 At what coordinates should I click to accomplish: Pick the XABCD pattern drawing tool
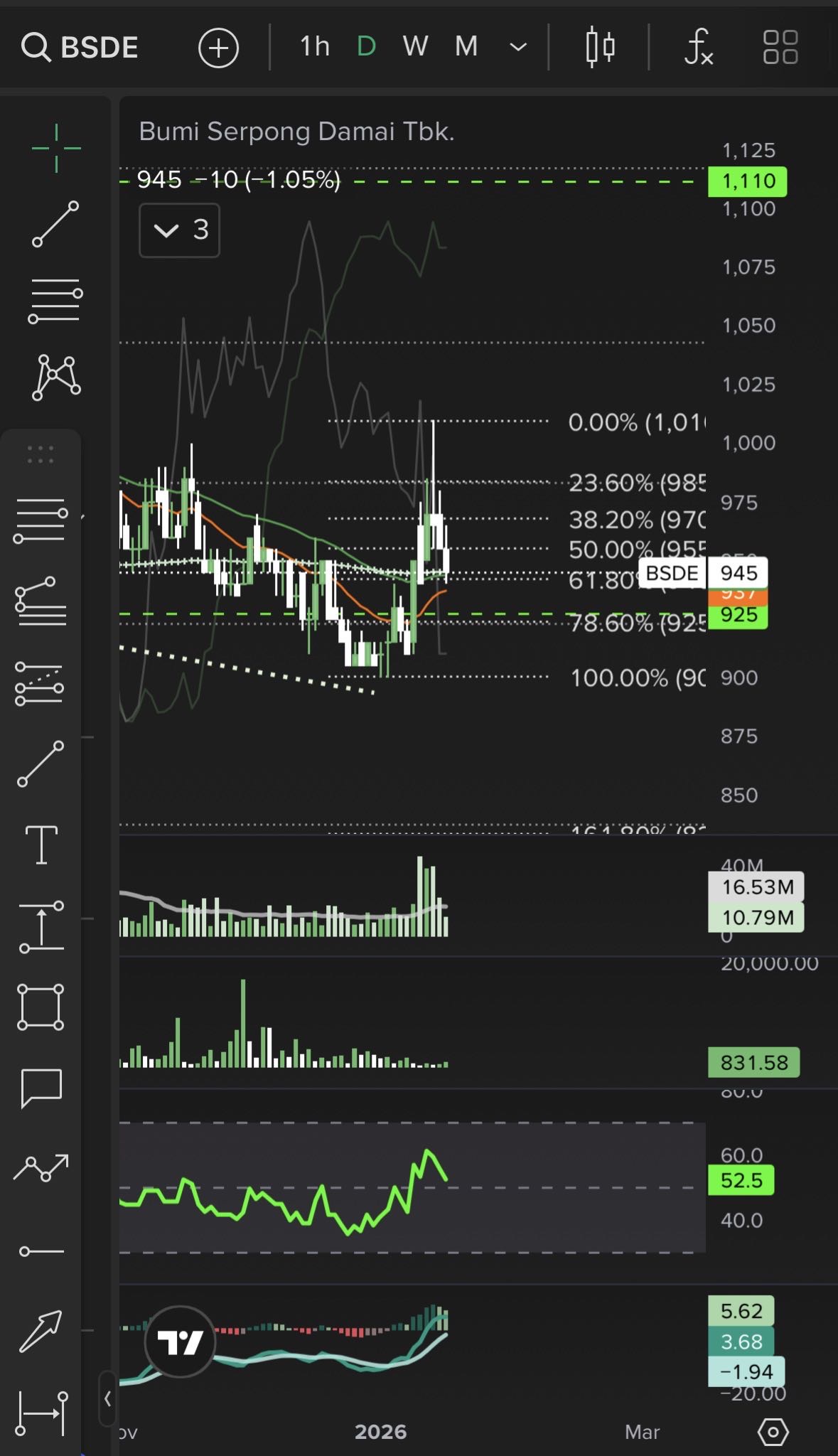tap(56, 377)
